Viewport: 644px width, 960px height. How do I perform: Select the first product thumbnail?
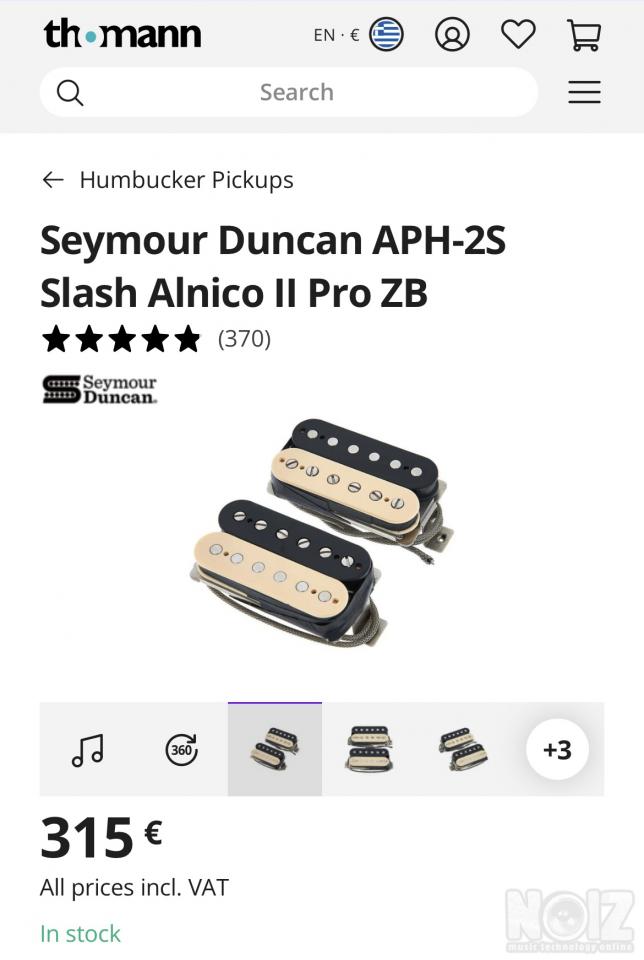(x=275, y=749)
